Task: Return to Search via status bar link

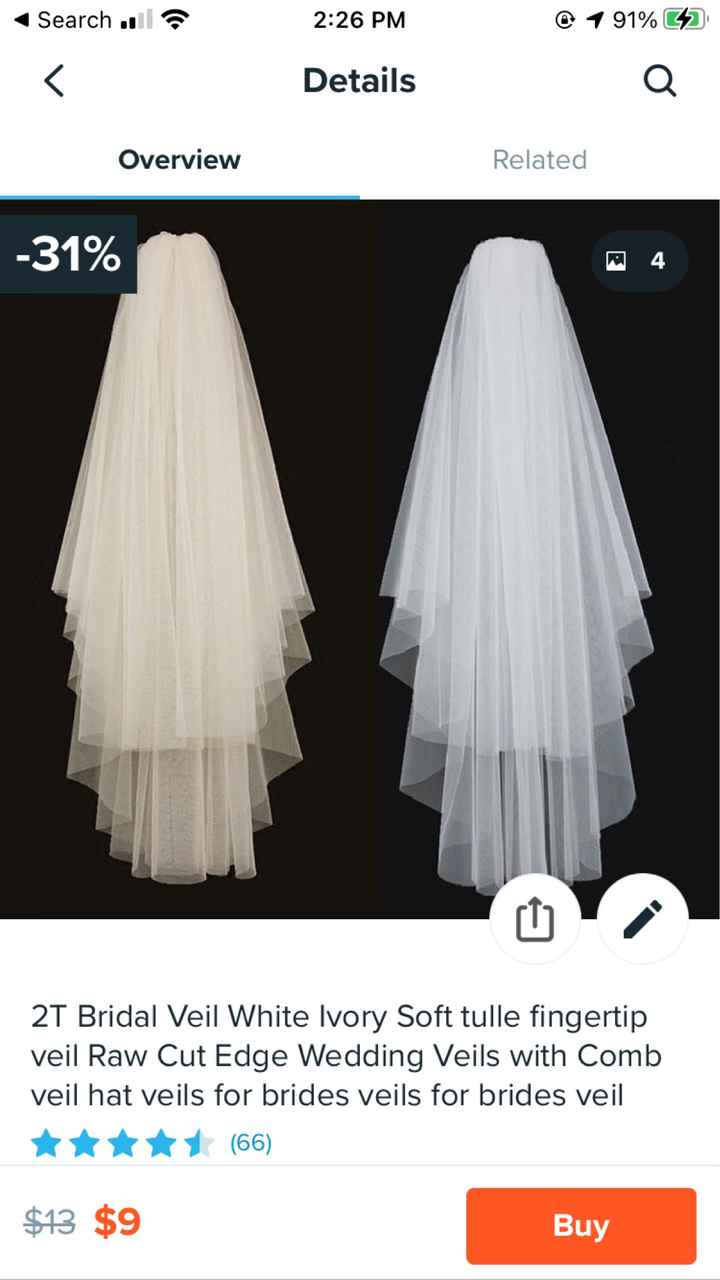Action: click(60, 19)
